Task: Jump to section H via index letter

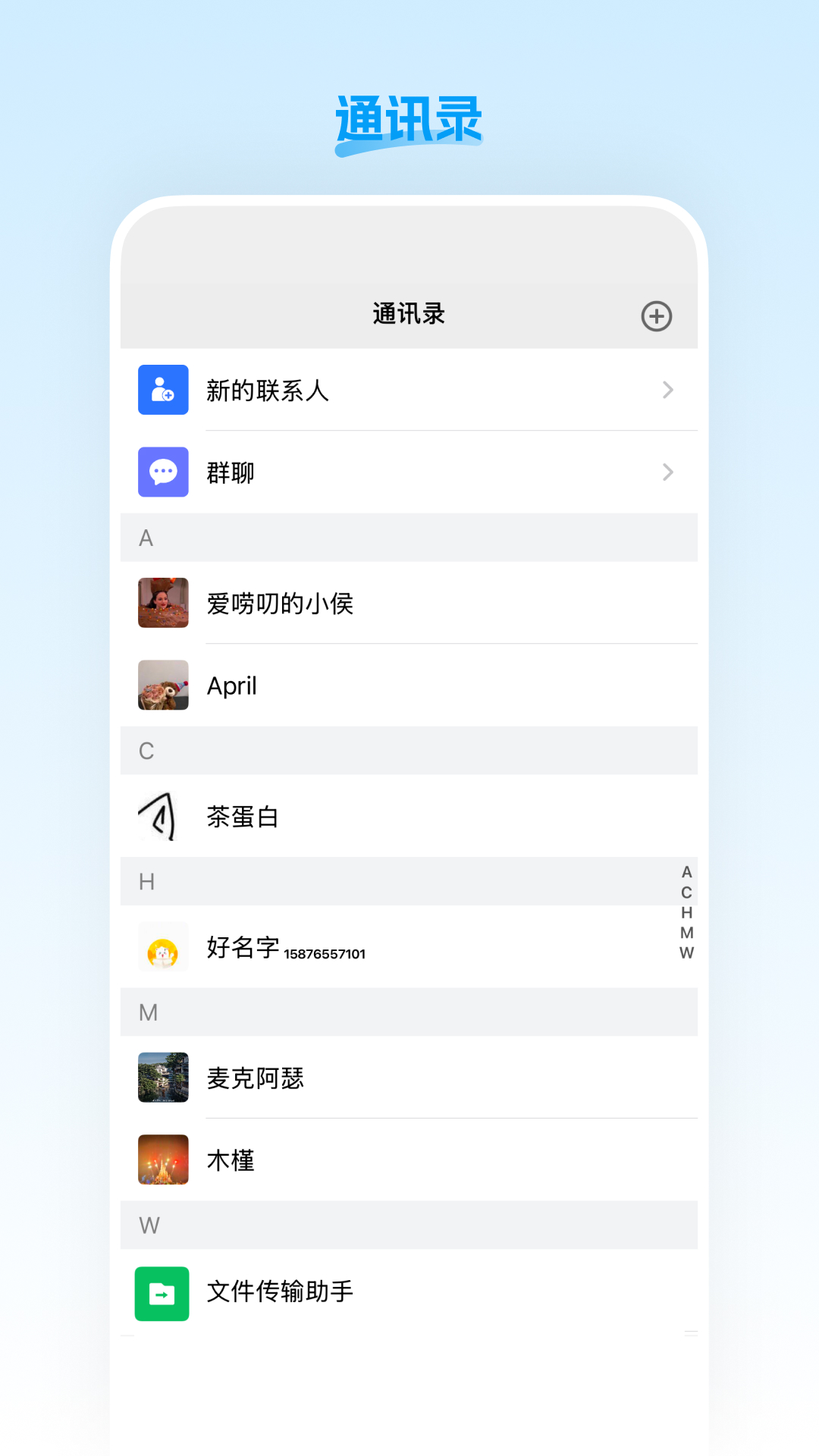Action: (x=686, y=912)
